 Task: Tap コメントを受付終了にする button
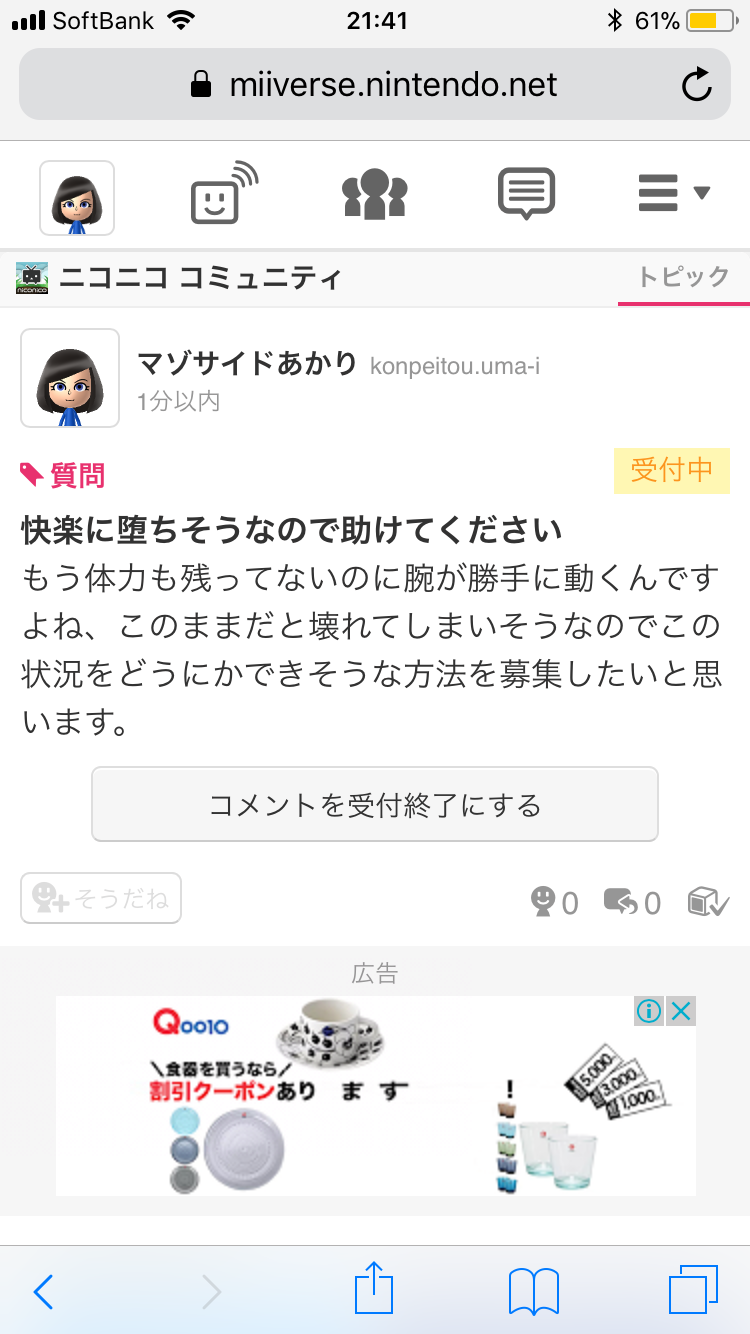(x=375, y=804)
